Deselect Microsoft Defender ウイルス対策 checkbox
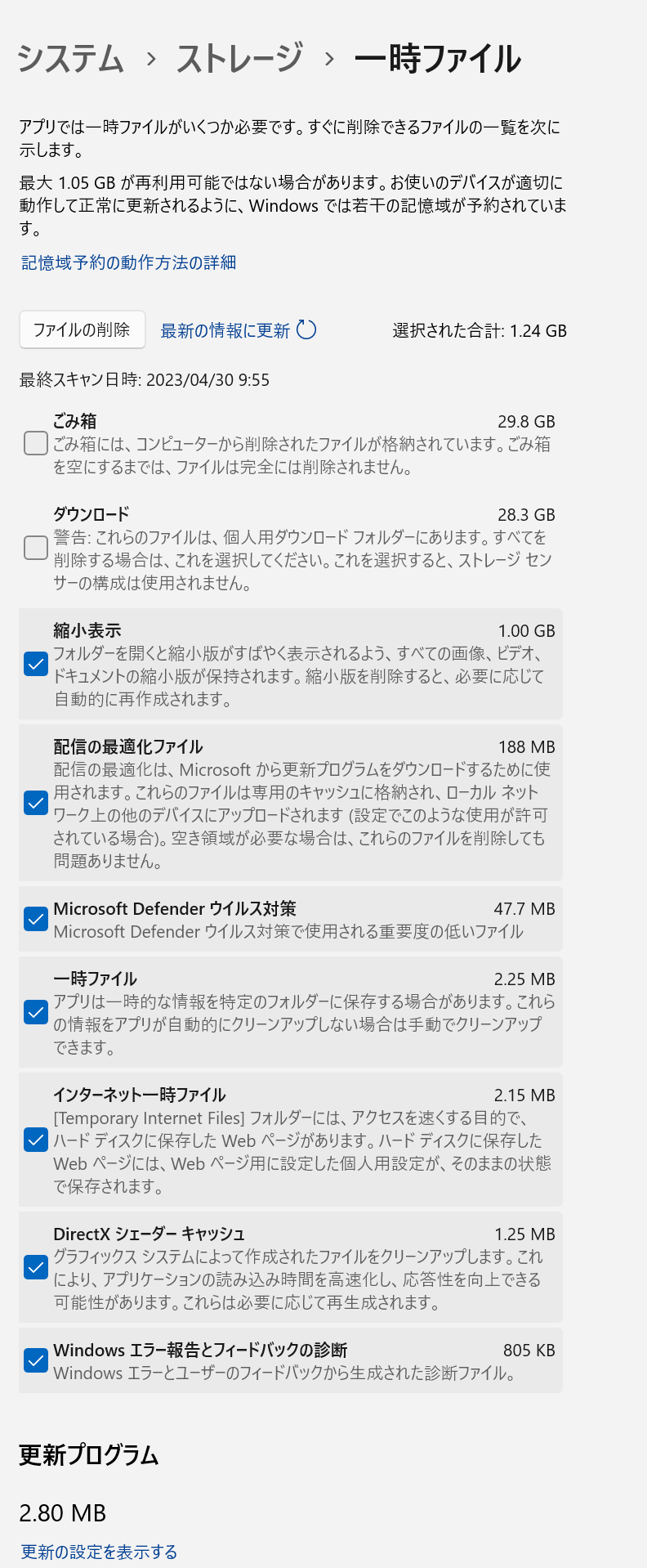This screenshot has height=1568, width=647. click(36, 919)
